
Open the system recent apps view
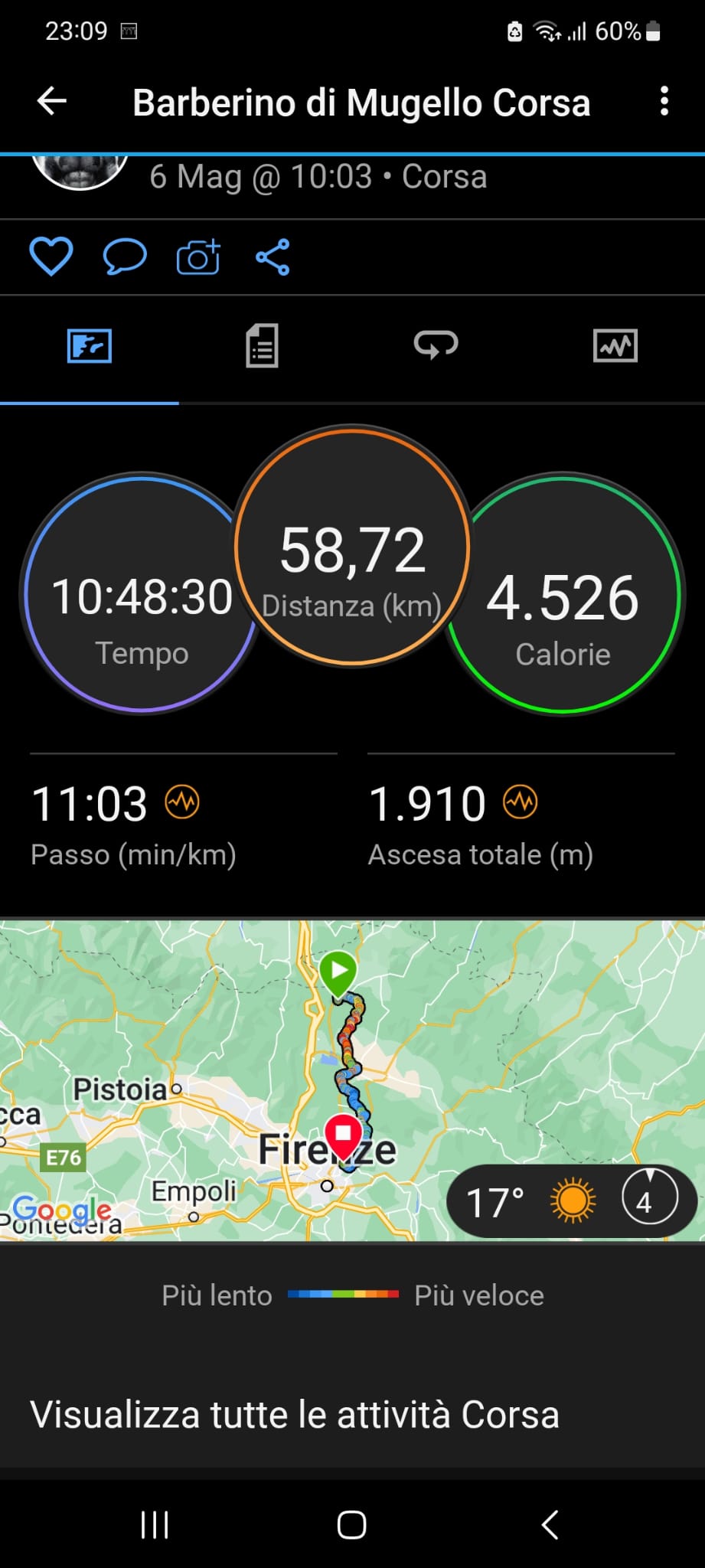(155, 1524)
